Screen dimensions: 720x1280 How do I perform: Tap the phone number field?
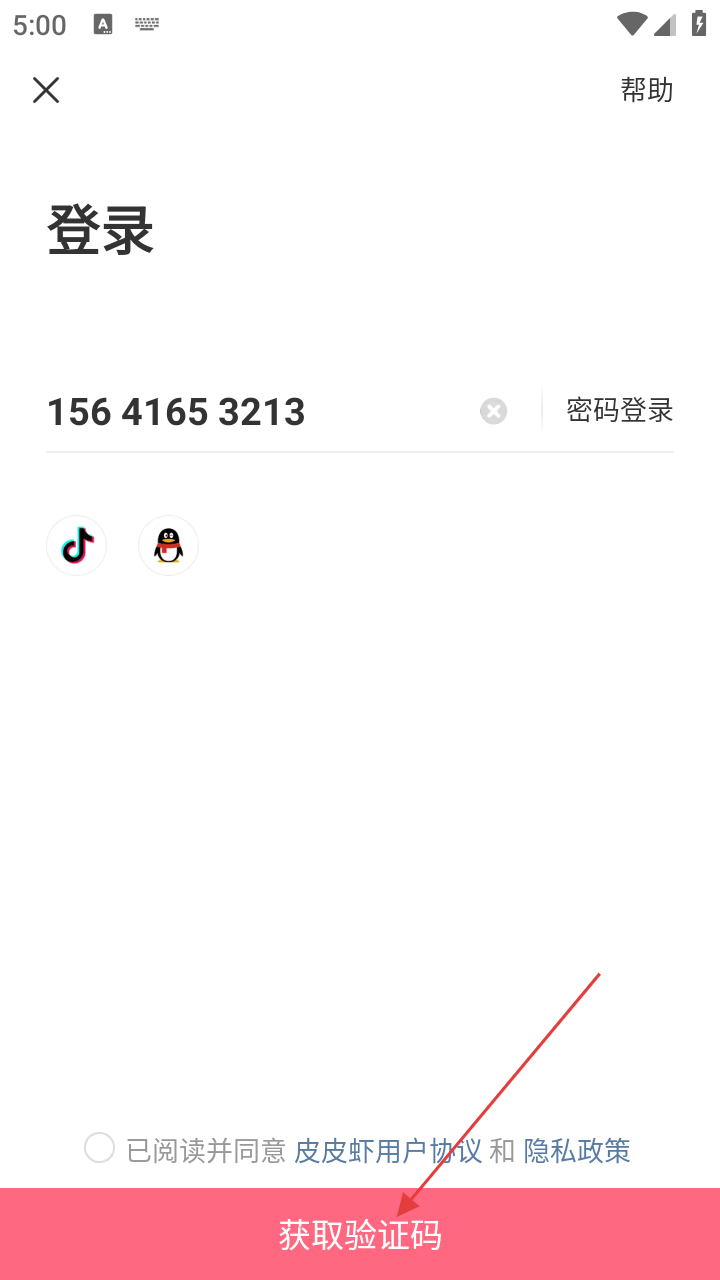point(250,412)
